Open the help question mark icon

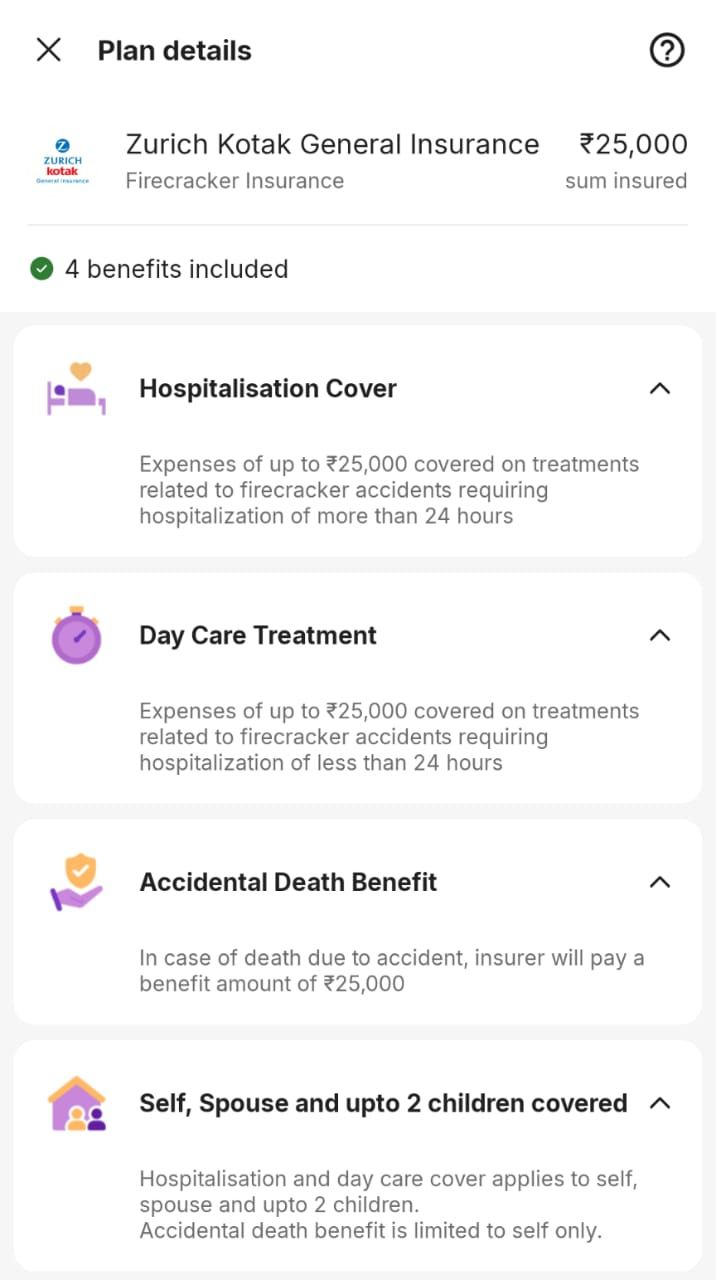pos(667,50)
